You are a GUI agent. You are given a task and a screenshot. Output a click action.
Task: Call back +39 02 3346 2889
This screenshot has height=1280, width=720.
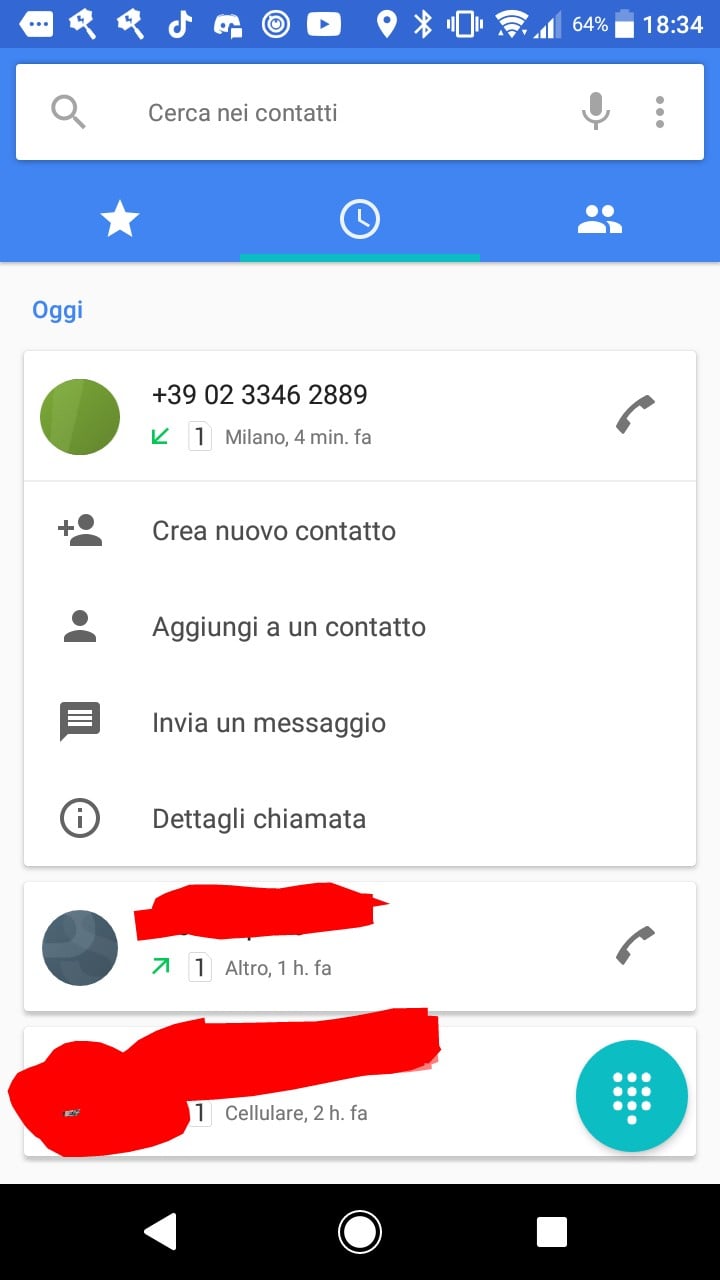click(x=635, y=415)
